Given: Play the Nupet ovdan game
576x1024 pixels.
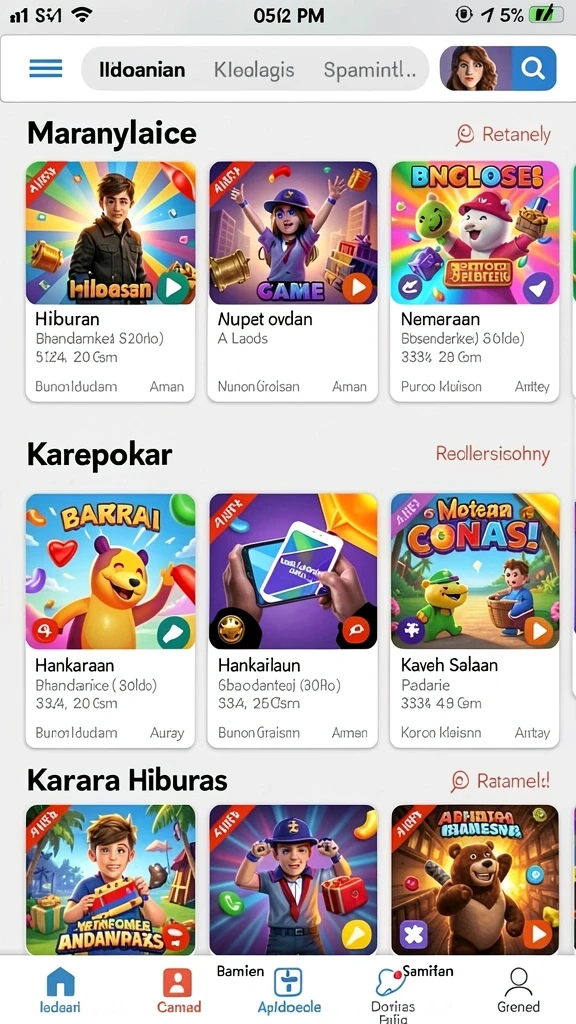Looking at the screenshot, I should pos(357,287).
